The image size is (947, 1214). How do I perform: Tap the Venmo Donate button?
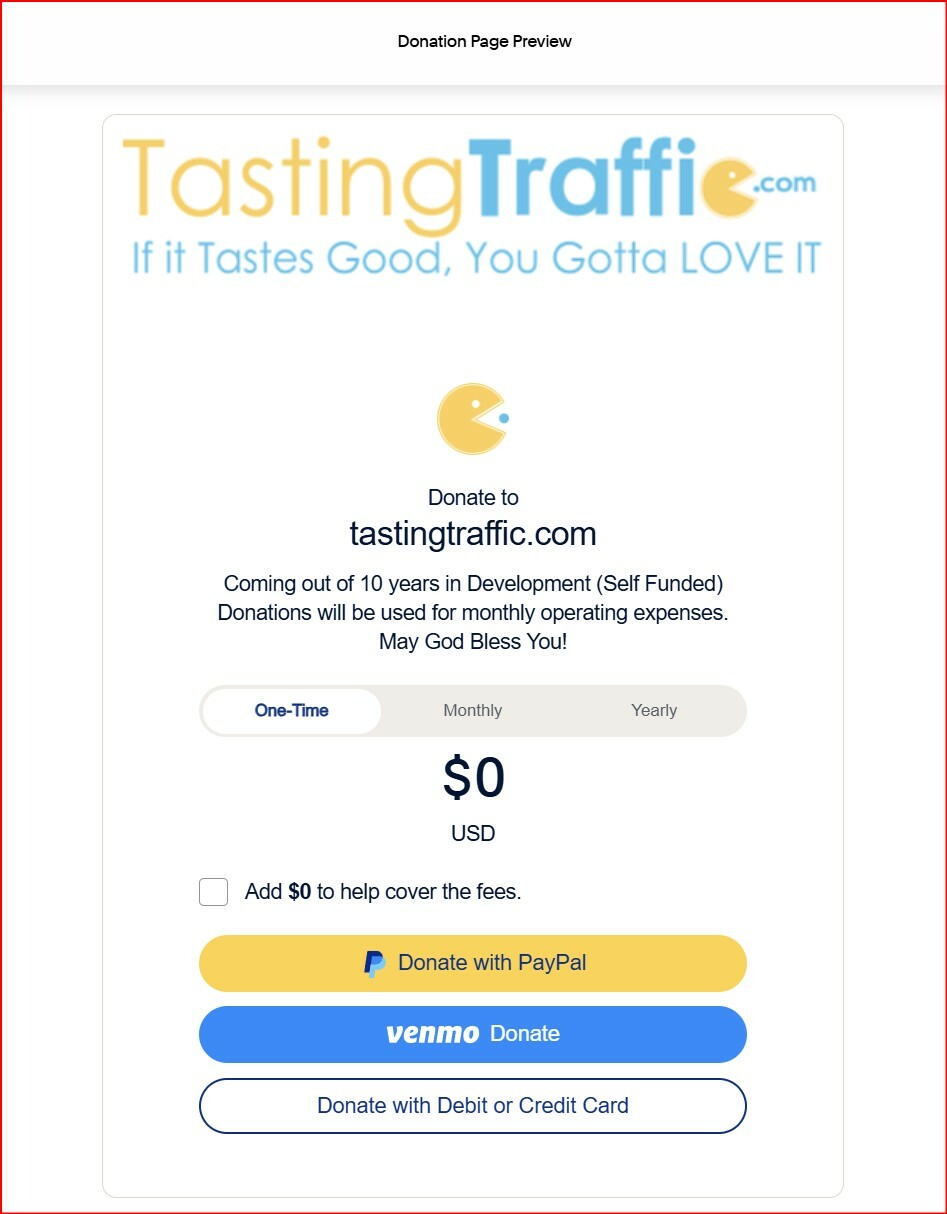(473, 1034)
